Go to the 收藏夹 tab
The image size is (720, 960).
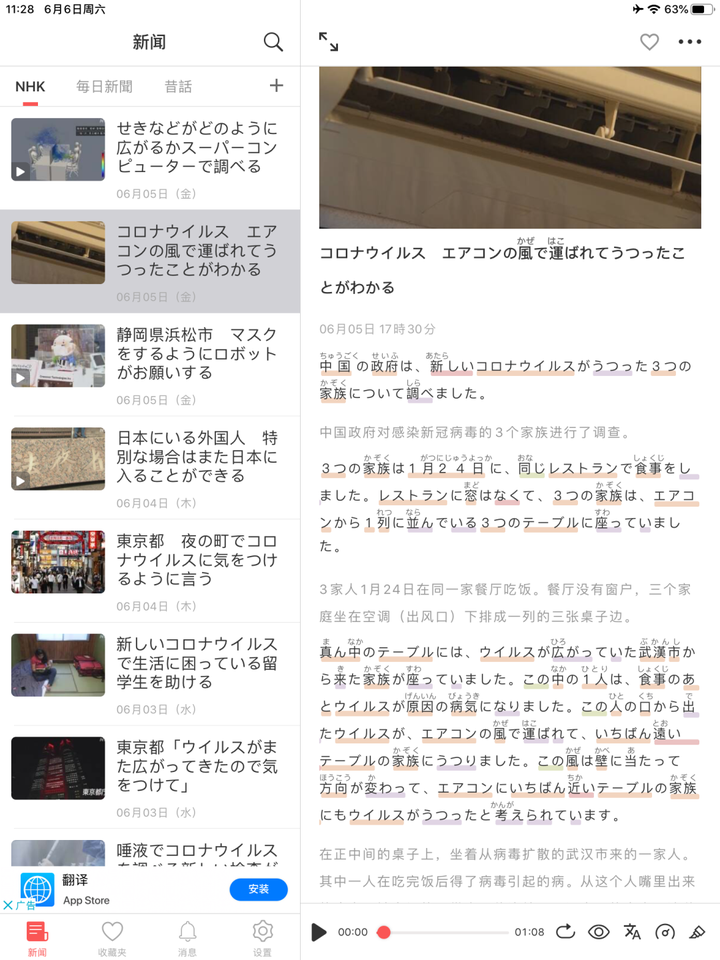pyautogui.click(x=112, y=938)
